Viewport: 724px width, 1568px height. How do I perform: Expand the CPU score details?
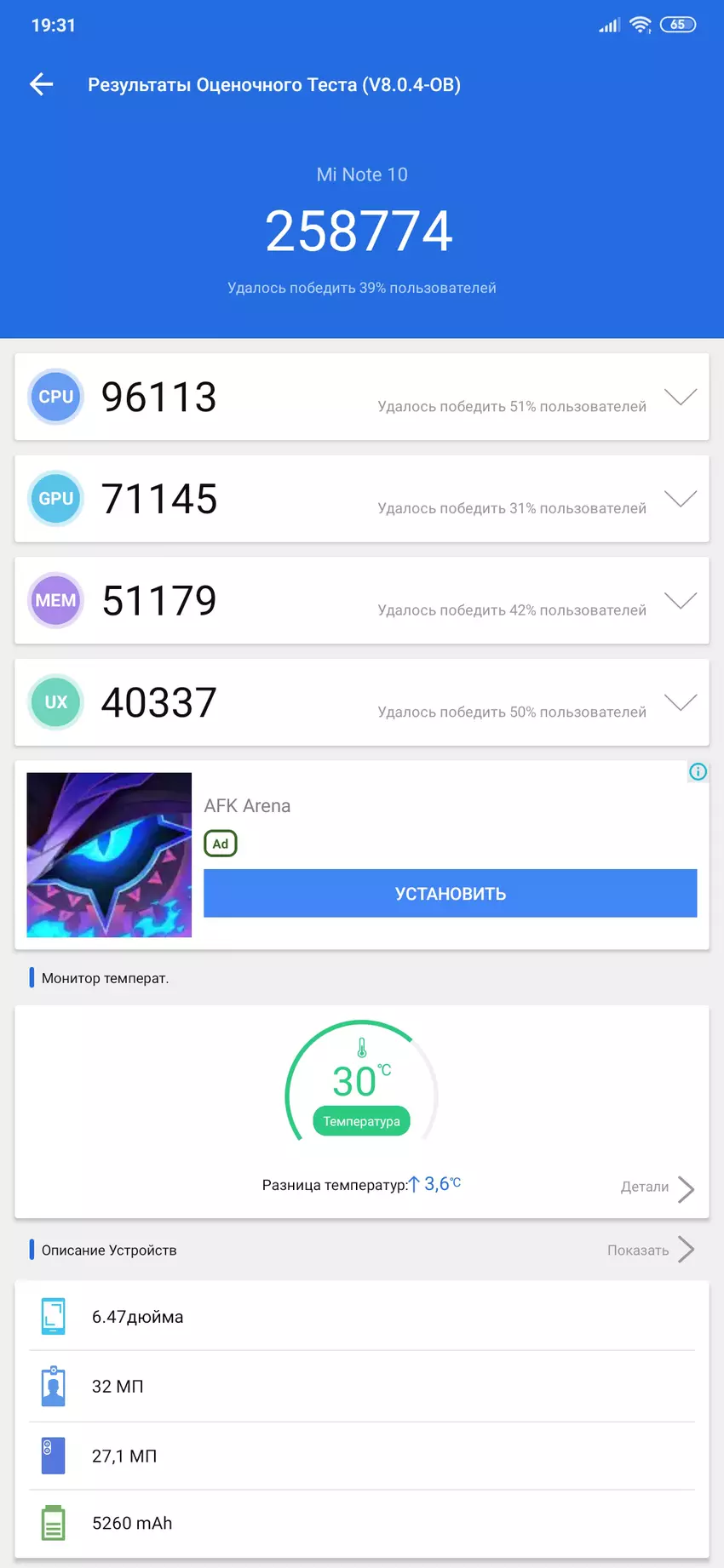coord(680,398)
